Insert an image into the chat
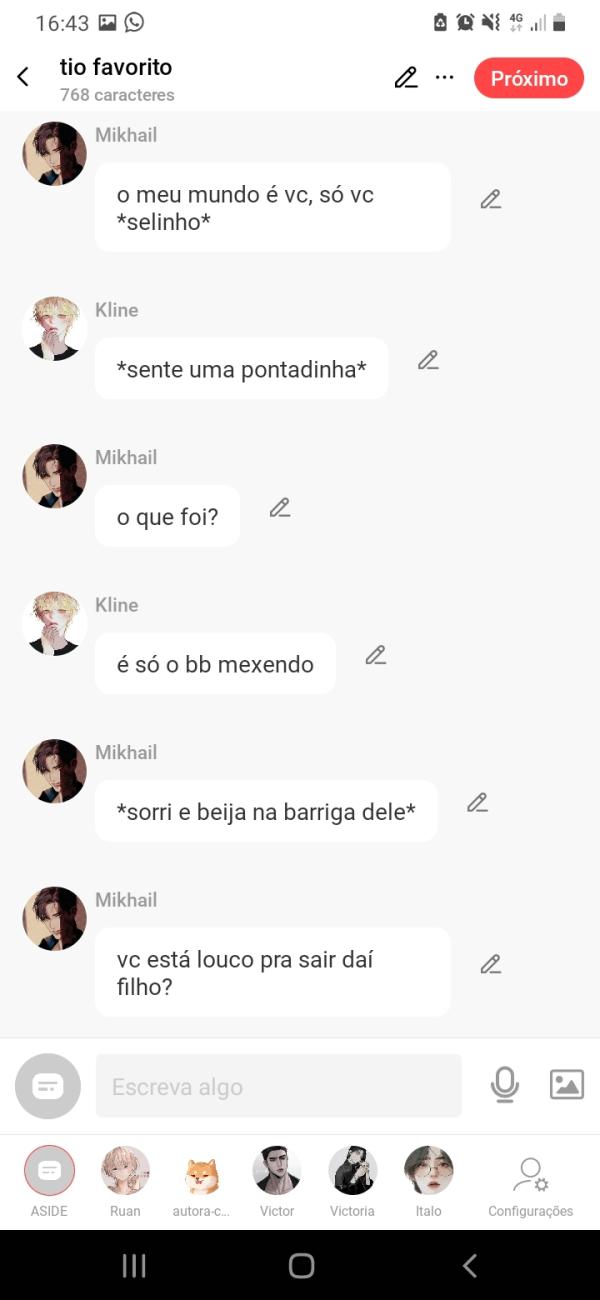This screenshot has height=1300, width=600. pos(567,1085)
